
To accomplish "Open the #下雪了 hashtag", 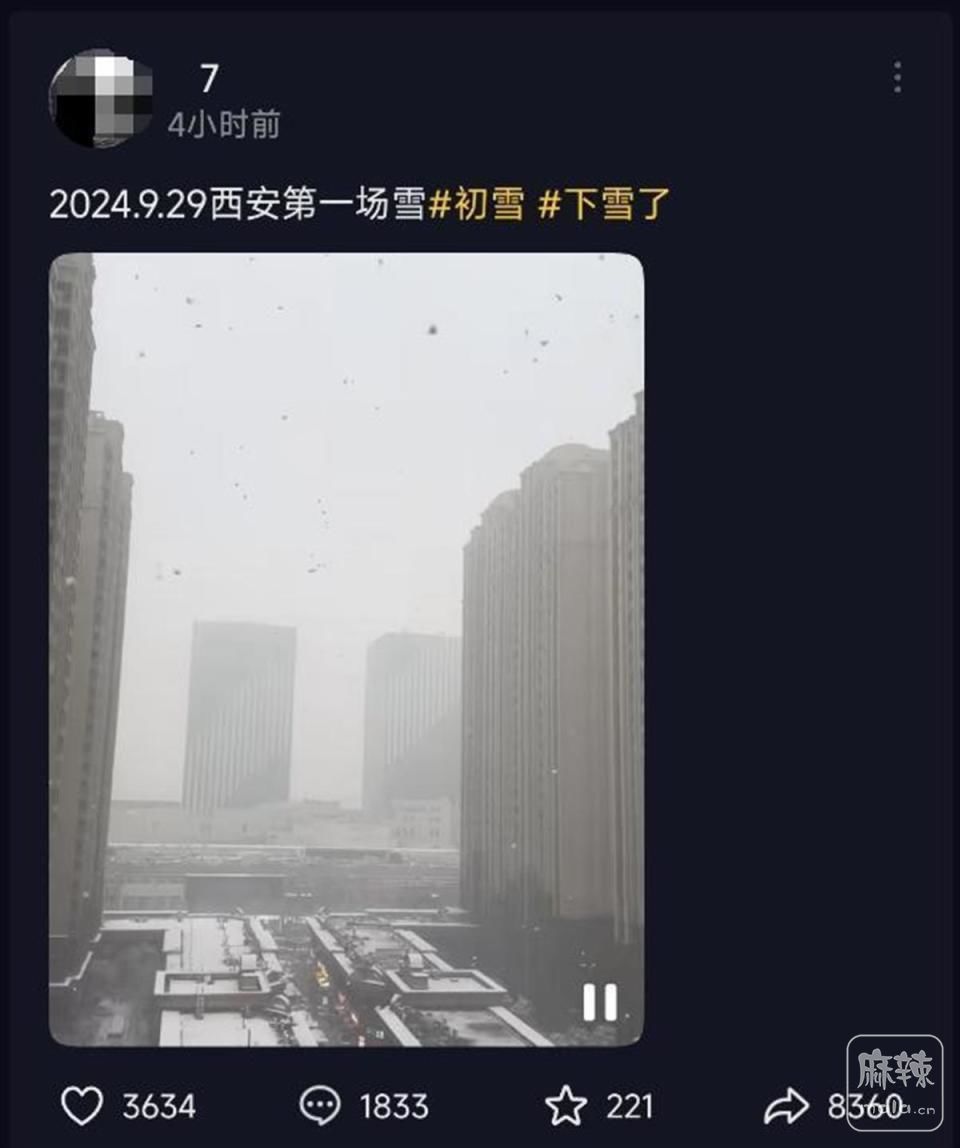I will (x=603, y=205).
